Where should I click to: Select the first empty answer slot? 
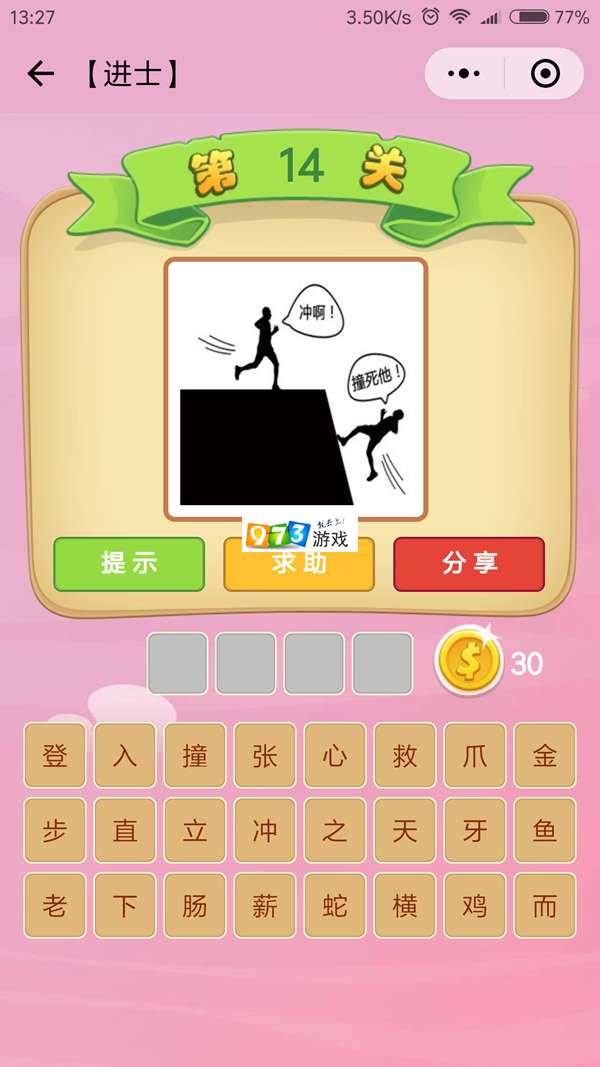pos(178,663)
